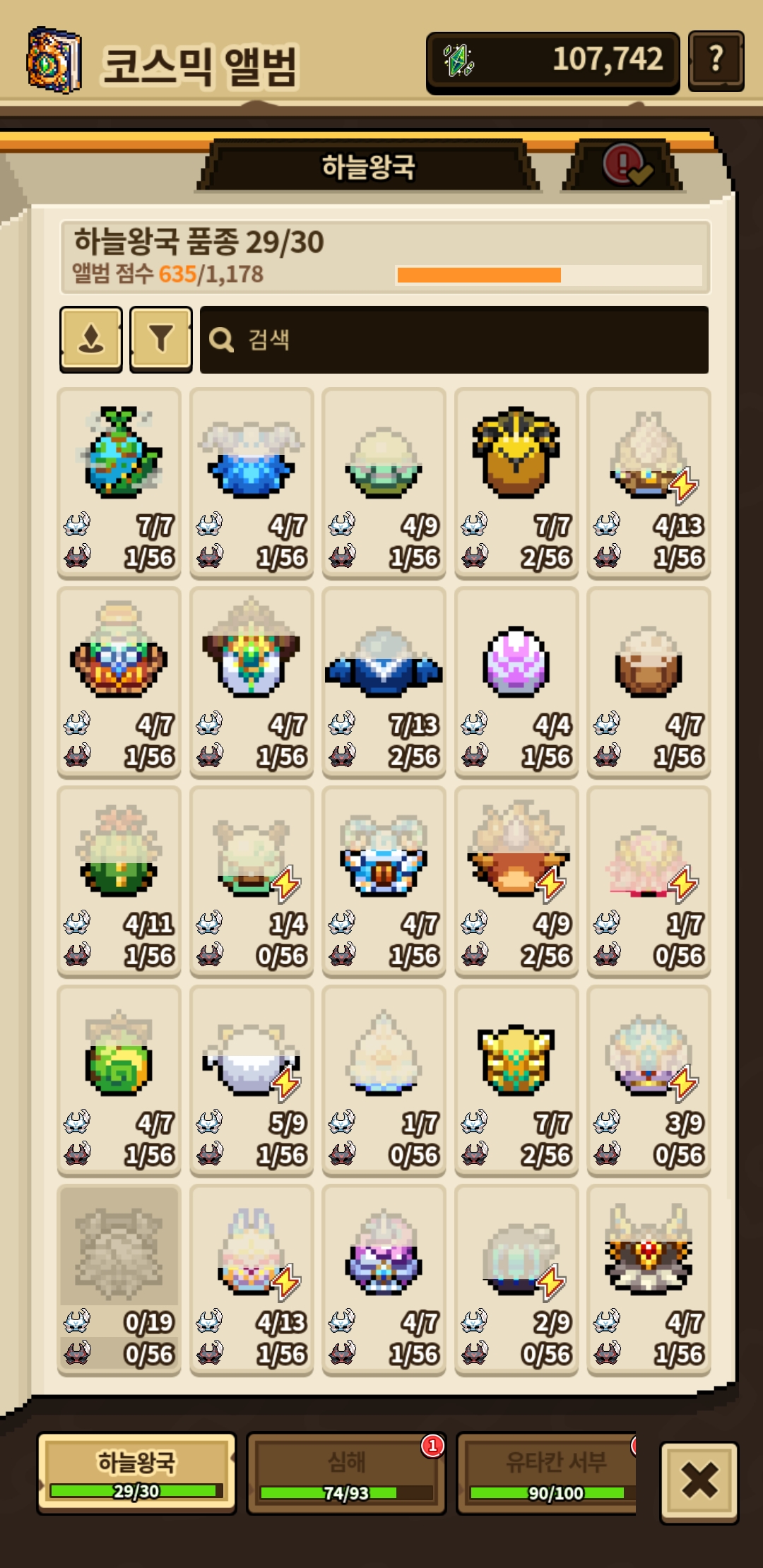Tap the sort button beside the filter
The width and height of the screenshot is (763, 1568).
pos(91,340)
